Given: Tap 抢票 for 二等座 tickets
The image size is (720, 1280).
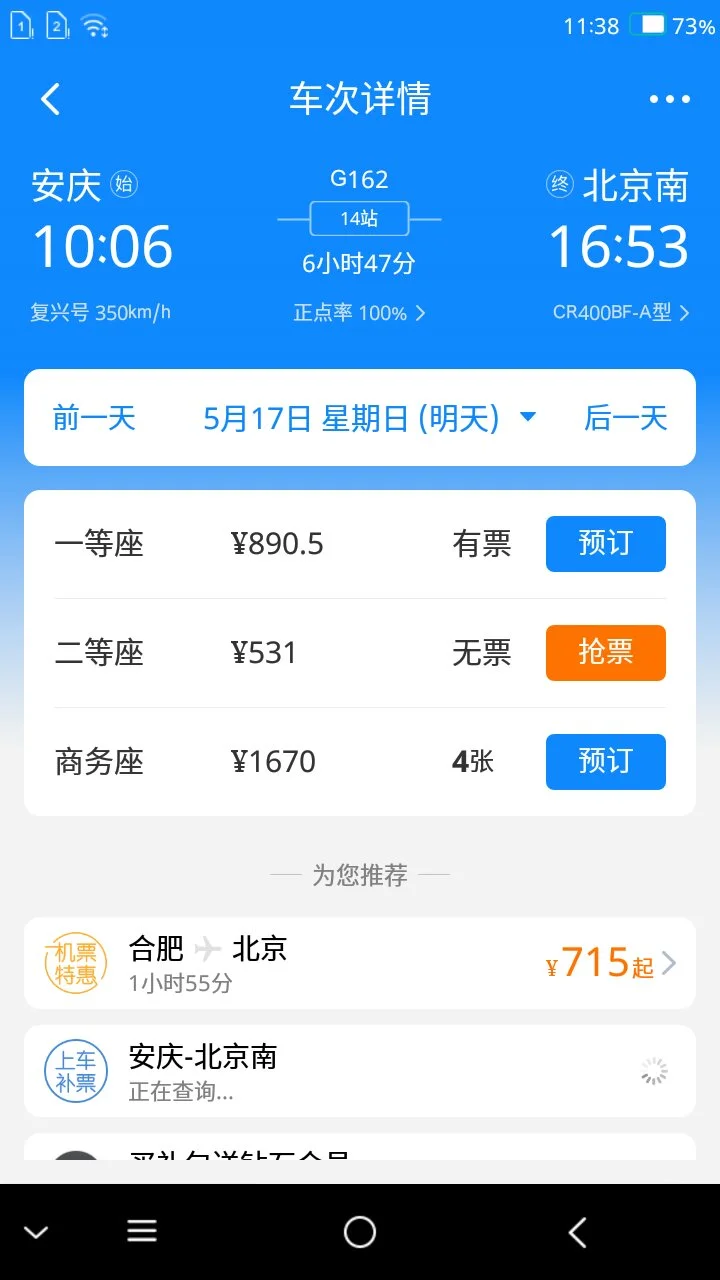Looking at the screenshot, I should tap(605, 652).
